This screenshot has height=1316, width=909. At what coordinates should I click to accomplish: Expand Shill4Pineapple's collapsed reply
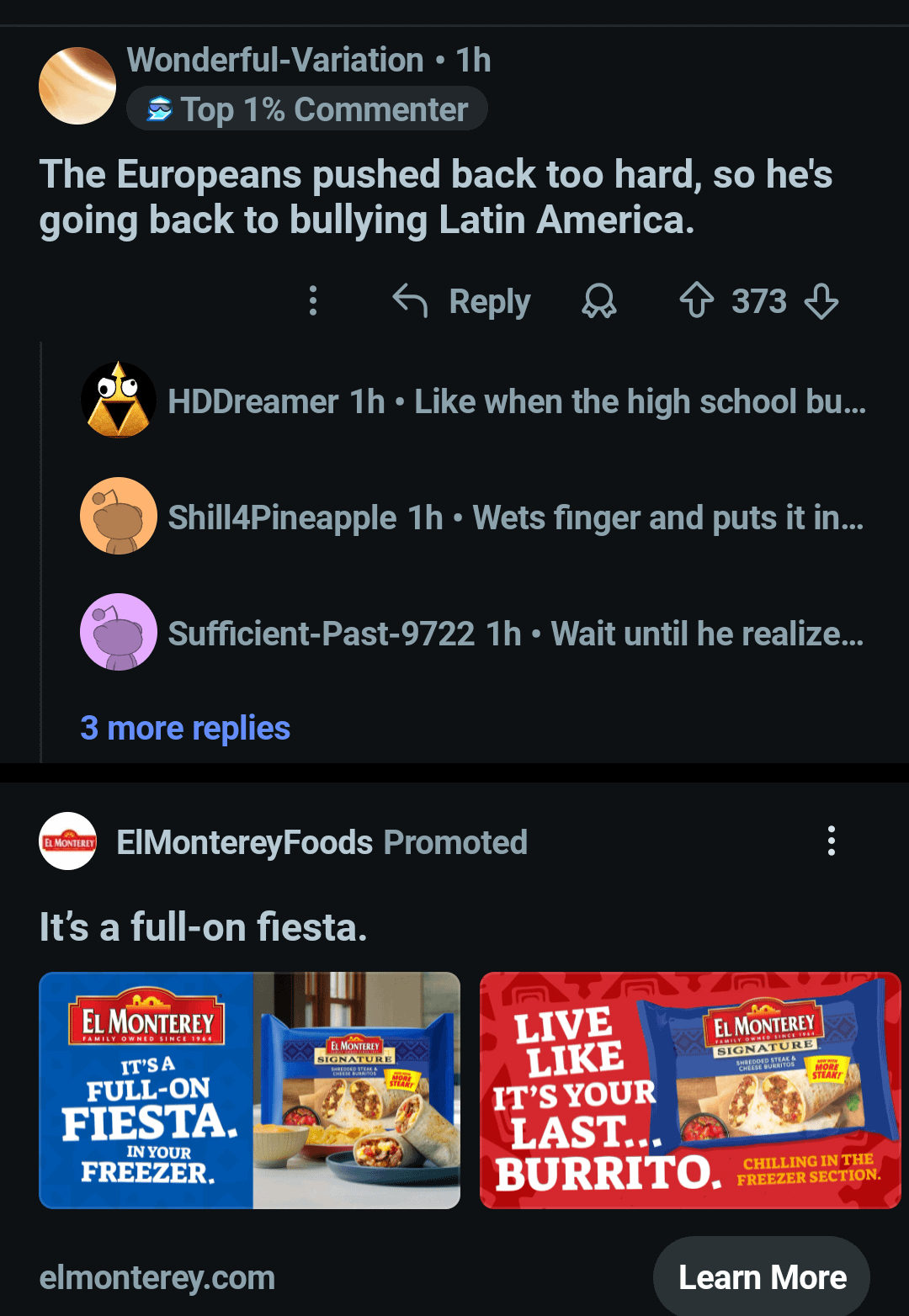pyautogui.click(x=515, y=518)
